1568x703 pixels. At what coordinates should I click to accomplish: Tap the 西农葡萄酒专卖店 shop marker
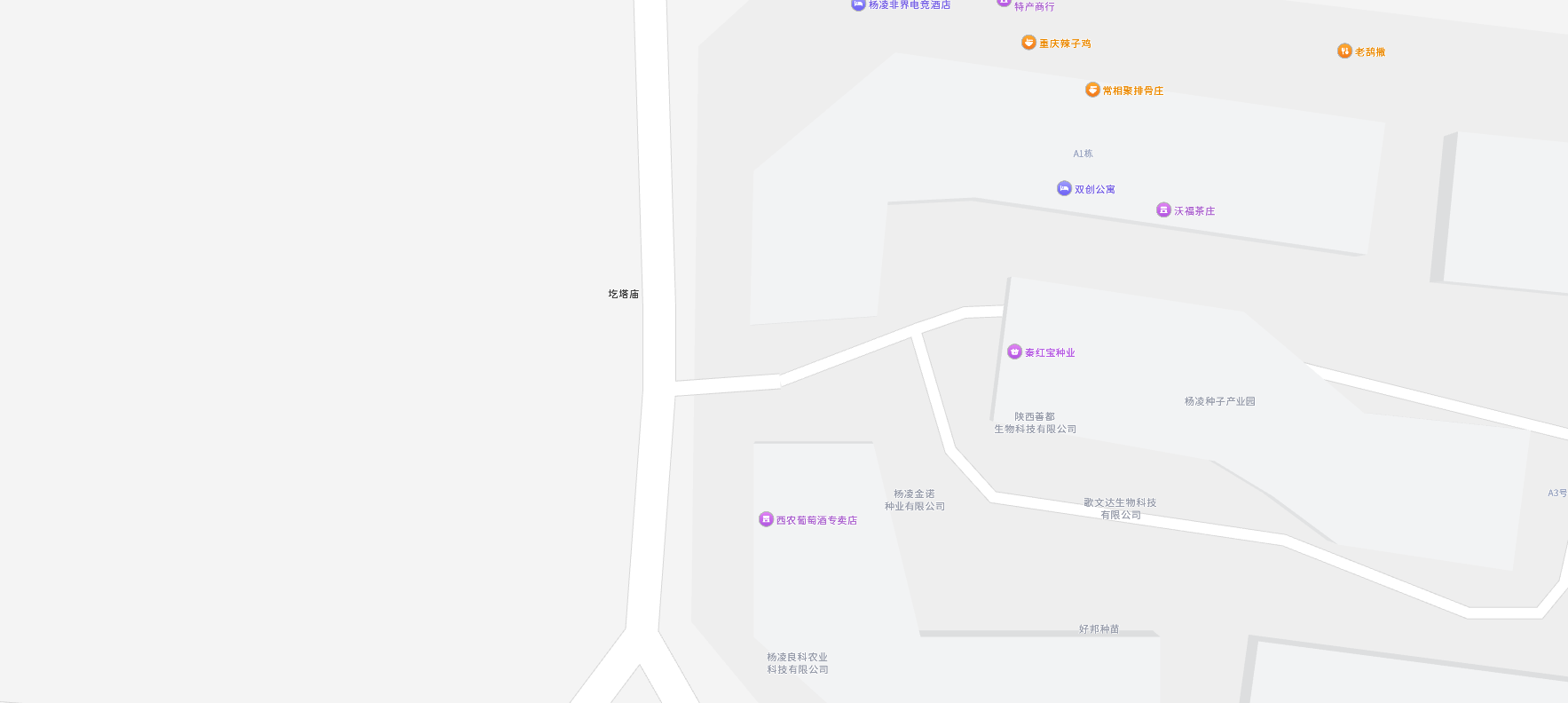766,519
